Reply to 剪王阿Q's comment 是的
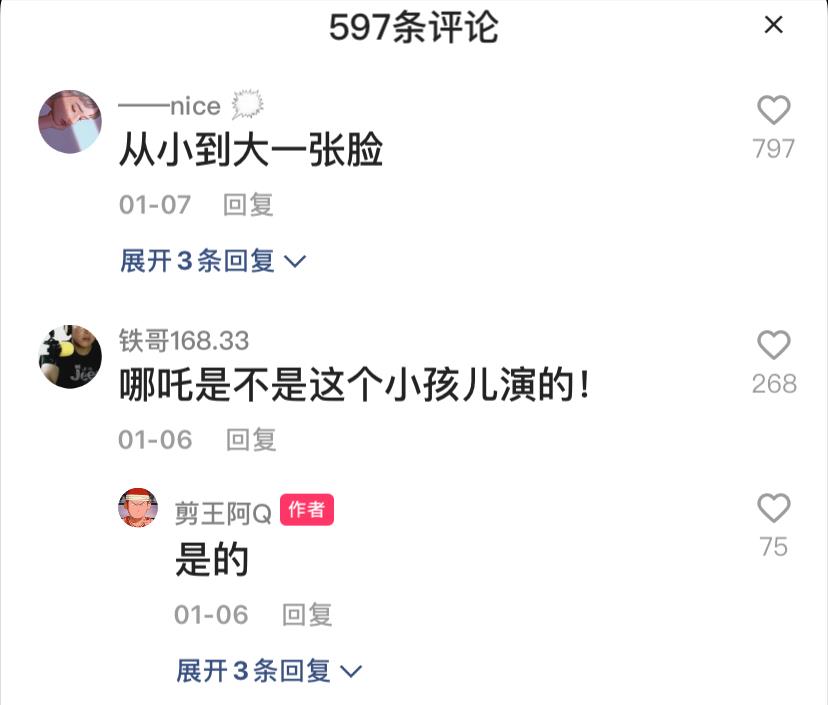This screenshot has width=828, height=705. (306, 614)
